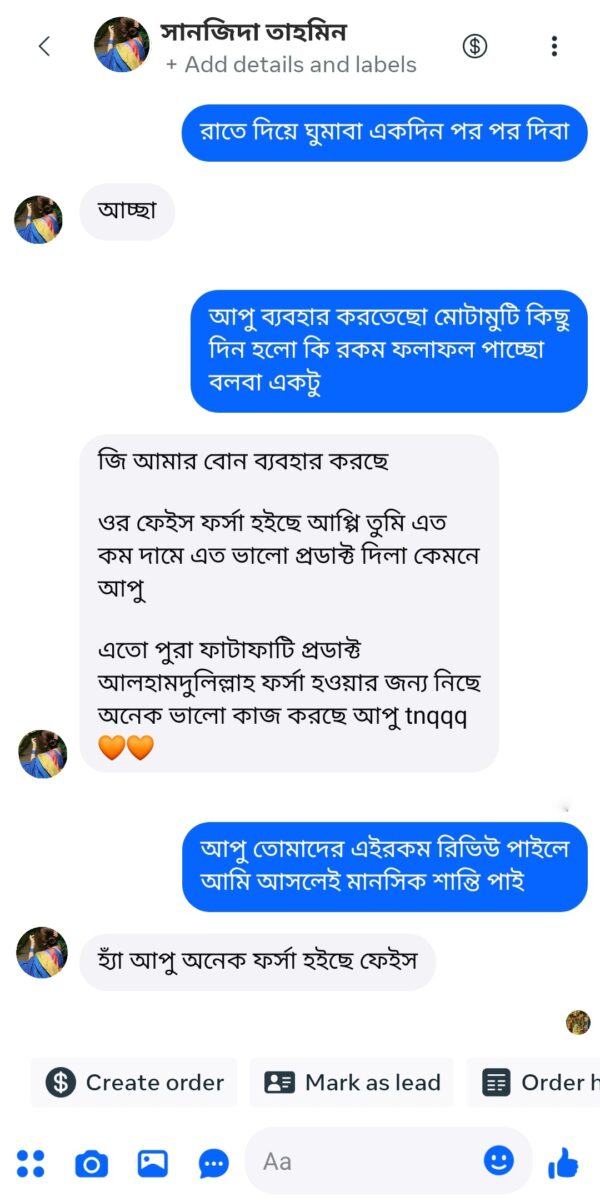
Task: Tap Add details and labels
Action: coord(290,65)
